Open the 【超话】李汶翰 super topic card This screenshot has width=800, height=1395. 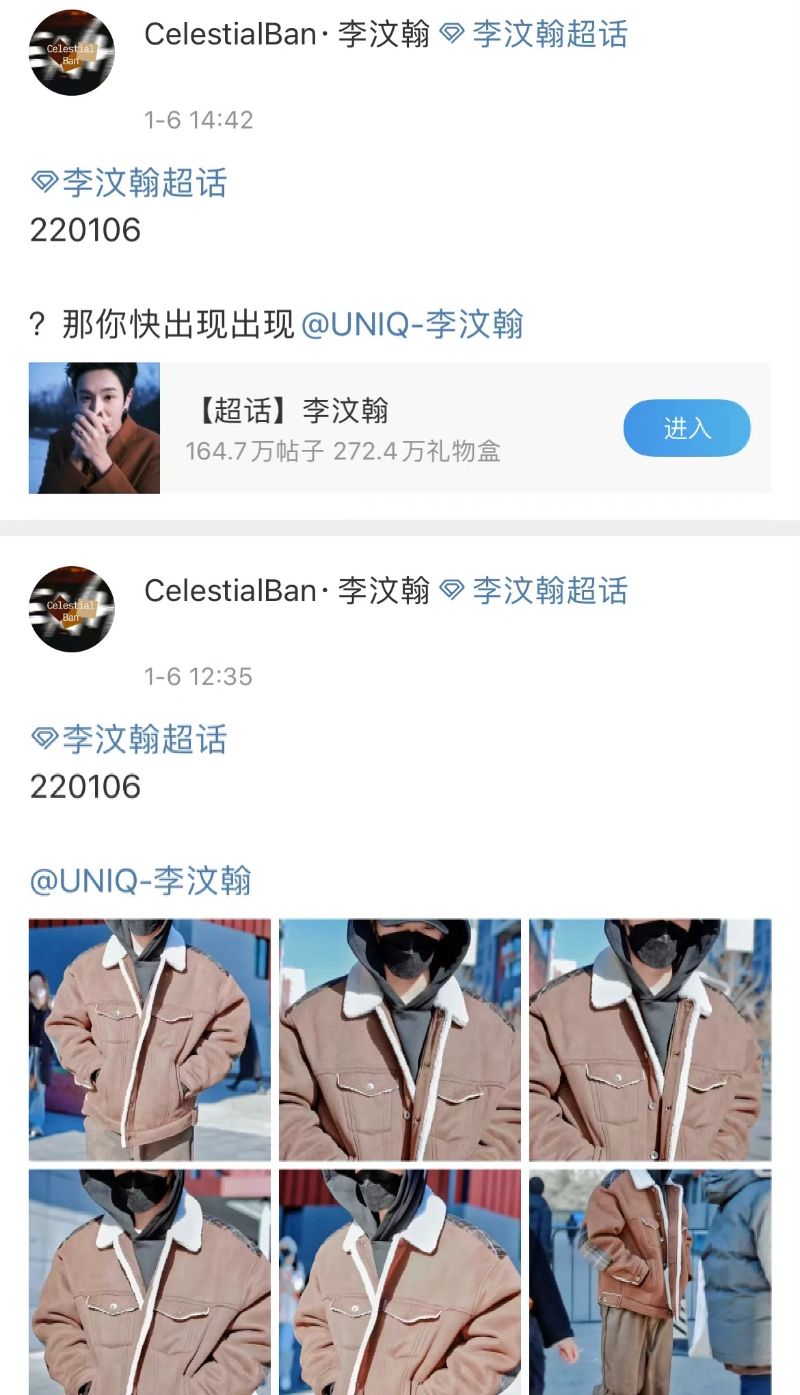[345, 428]
